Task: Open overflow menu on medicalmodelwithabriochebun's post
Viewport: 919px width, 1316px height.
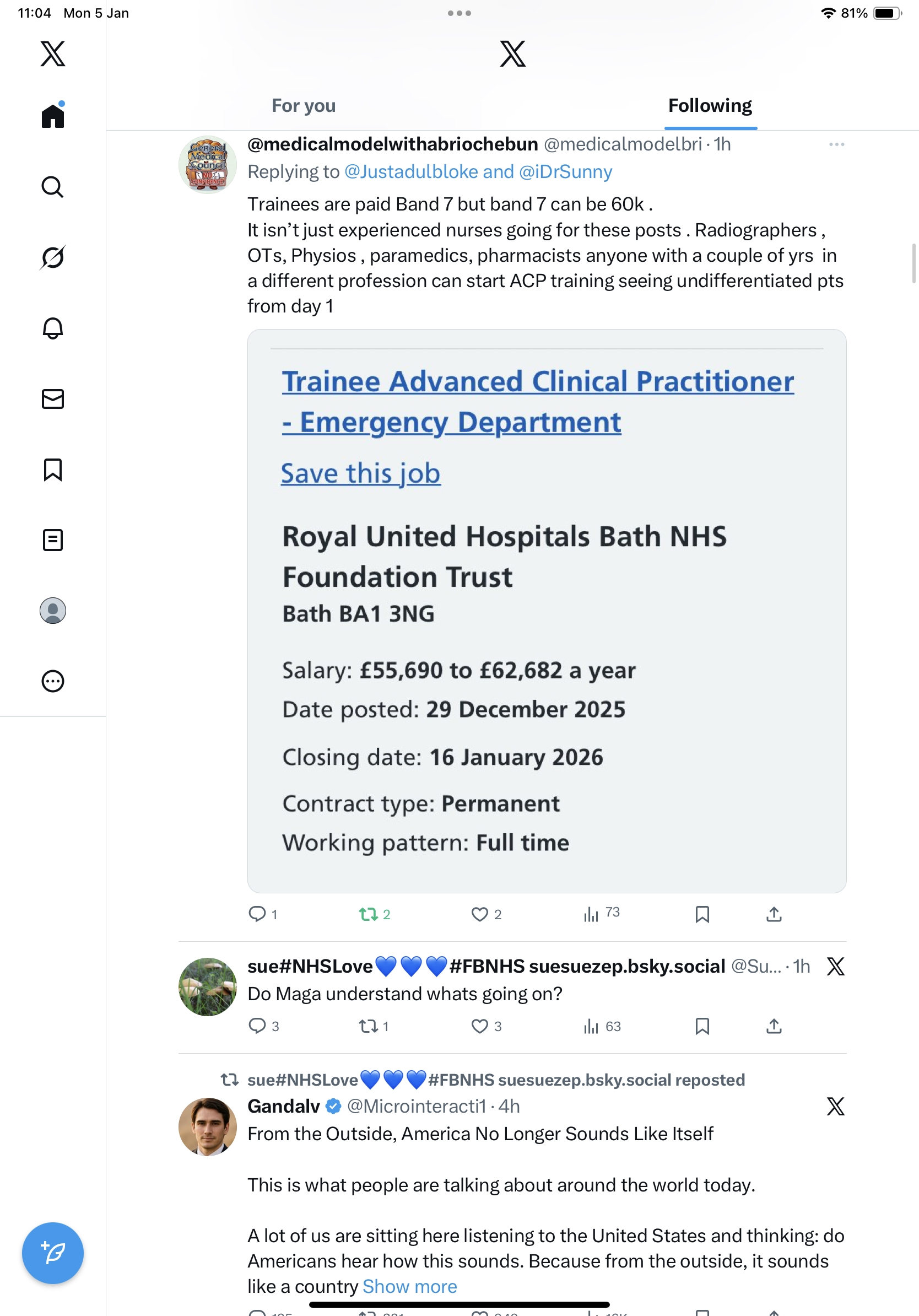Action: click(x=836, y=144)
